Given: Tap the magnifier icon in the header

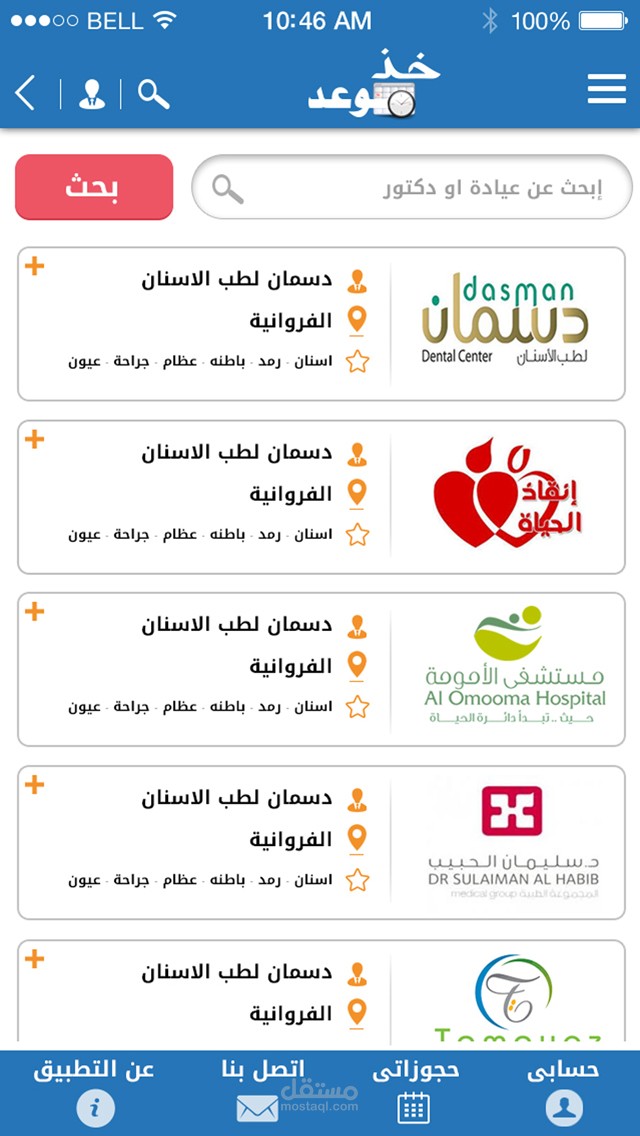Looking at the screenshot, I should pos(154,94).
